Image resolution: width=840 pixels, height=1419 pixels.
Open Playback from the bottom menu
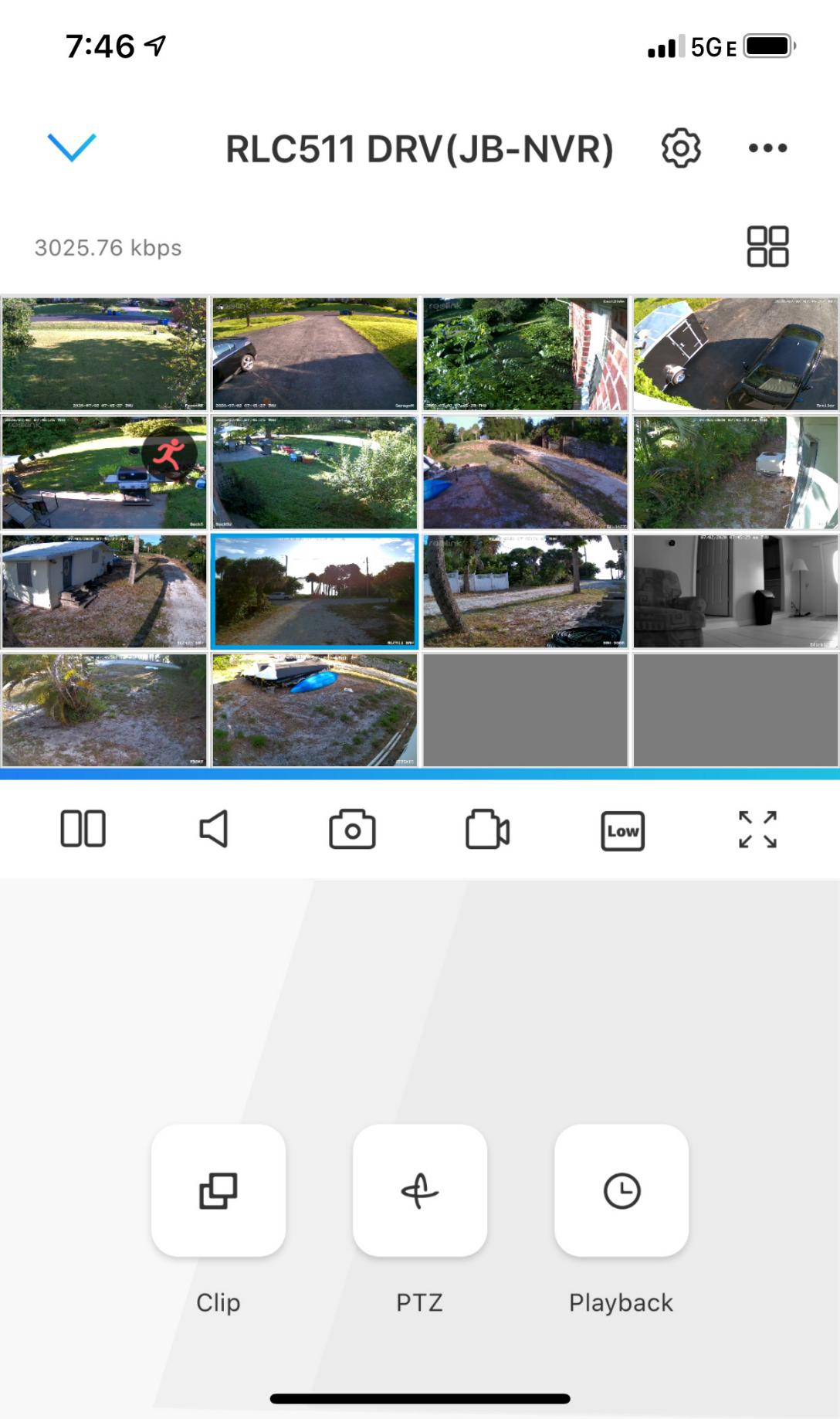click(x=622, y=1190)
